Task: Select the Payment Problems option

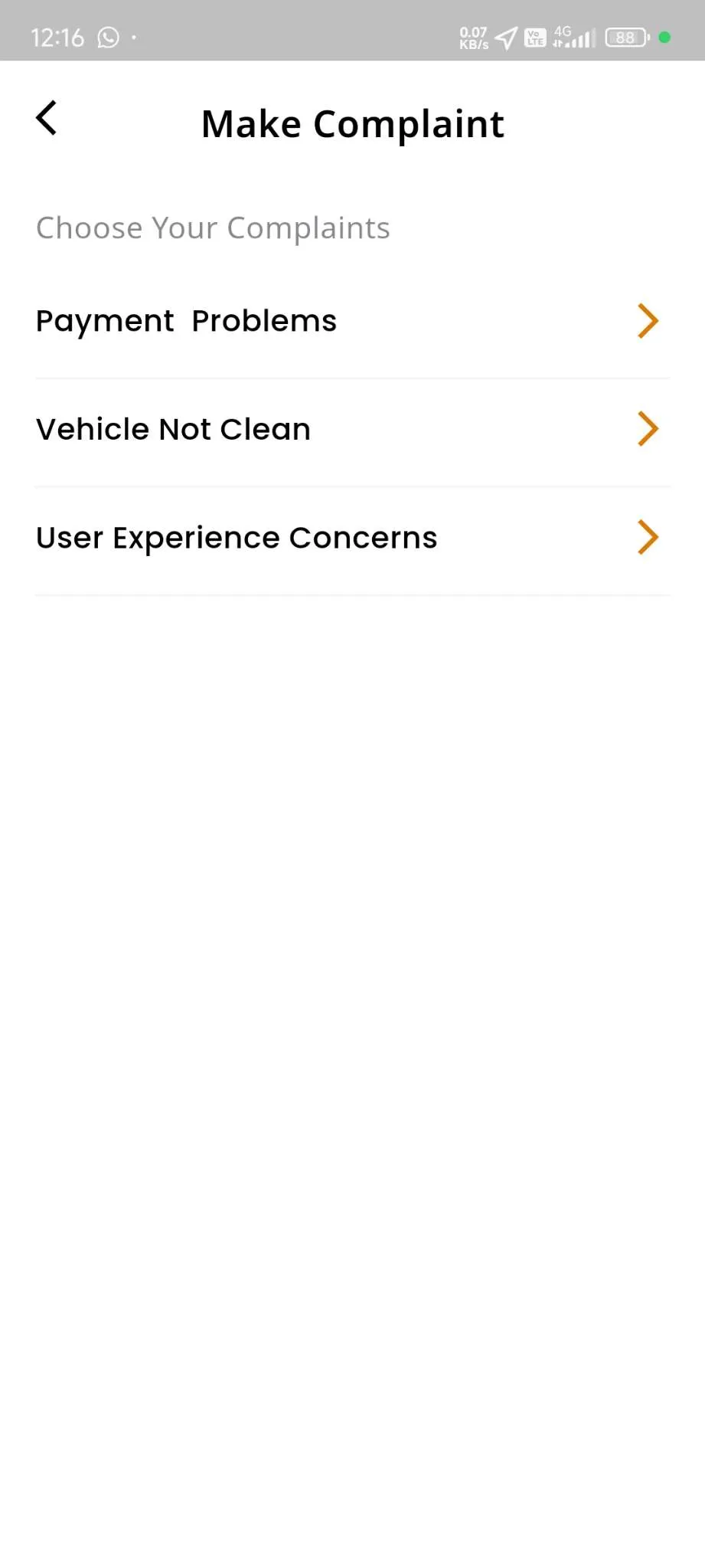Action: (185, 321)
